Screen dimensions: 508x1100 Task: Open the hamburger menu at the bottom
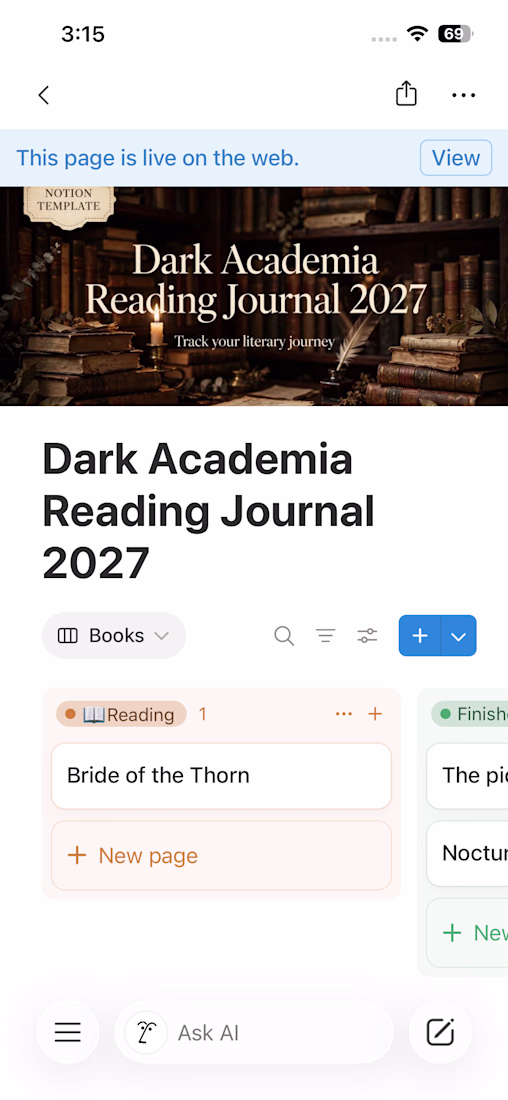[67, 1033]
